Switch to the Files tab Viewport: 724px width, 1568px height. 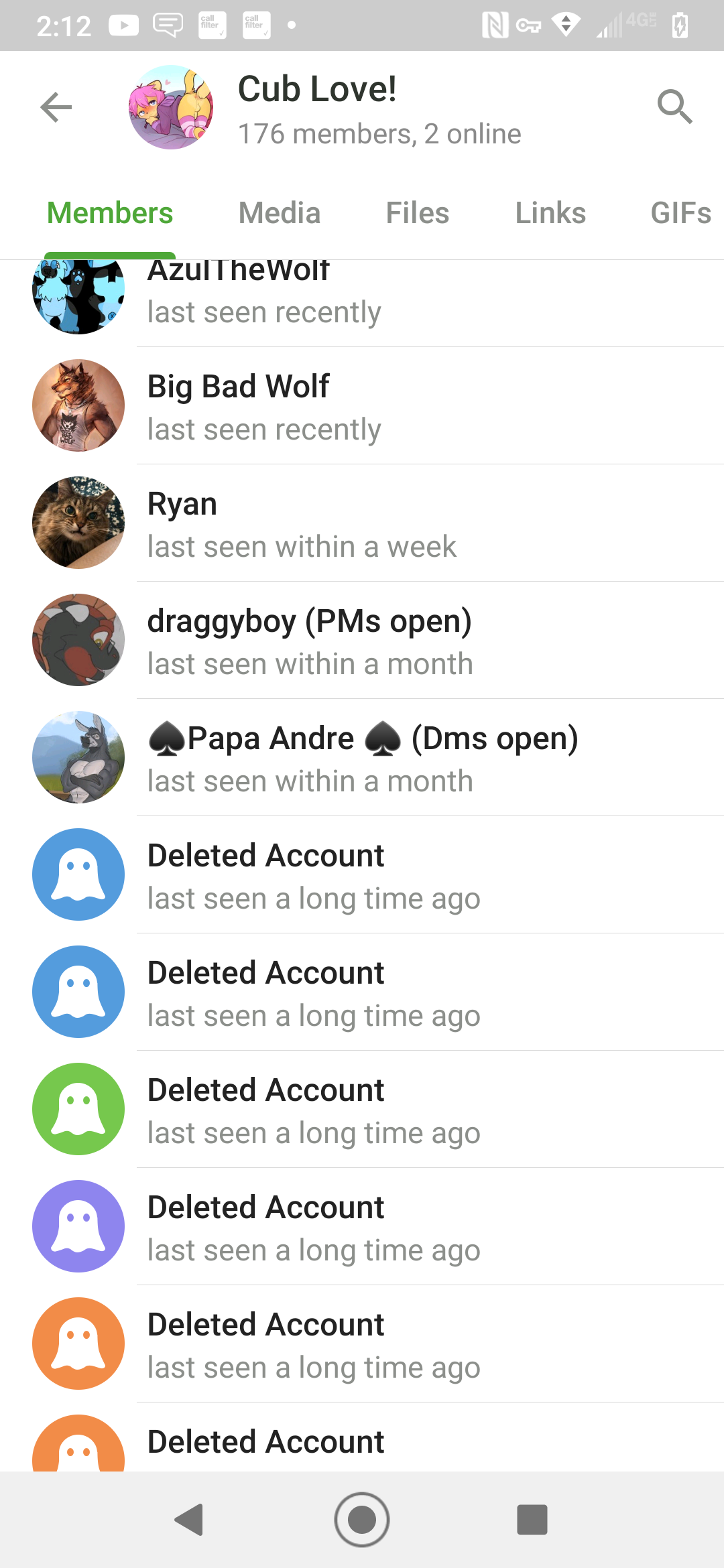click(418, 213)
